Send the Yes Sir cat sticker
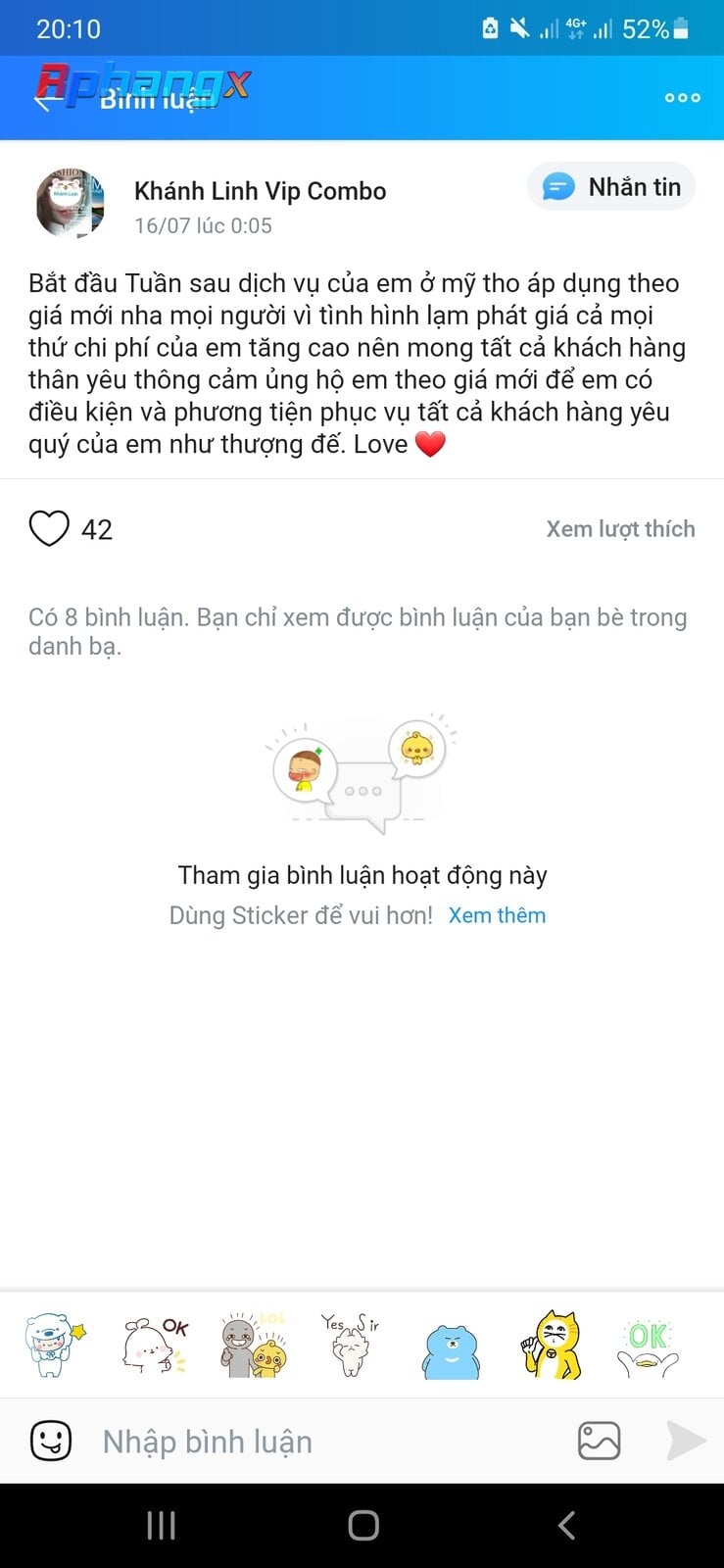Image resolution: width=724 pixels, height=1568 pixels. [350, 1345]
